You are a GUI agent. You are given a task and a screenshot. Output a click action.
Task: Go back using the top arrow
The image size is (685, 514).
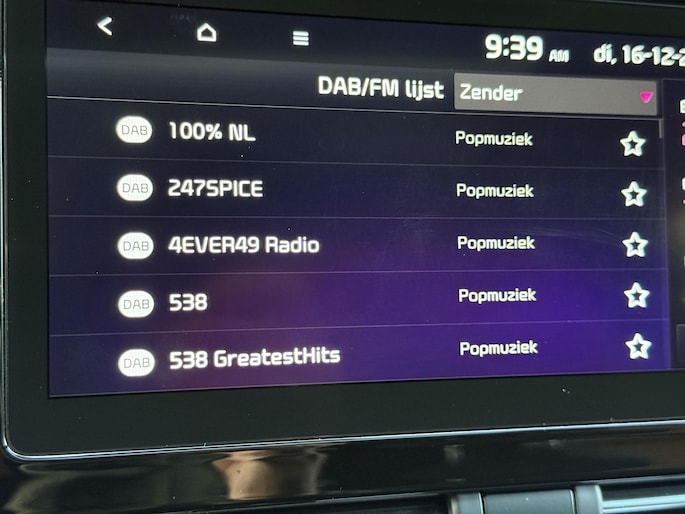(x=105, y=27)
